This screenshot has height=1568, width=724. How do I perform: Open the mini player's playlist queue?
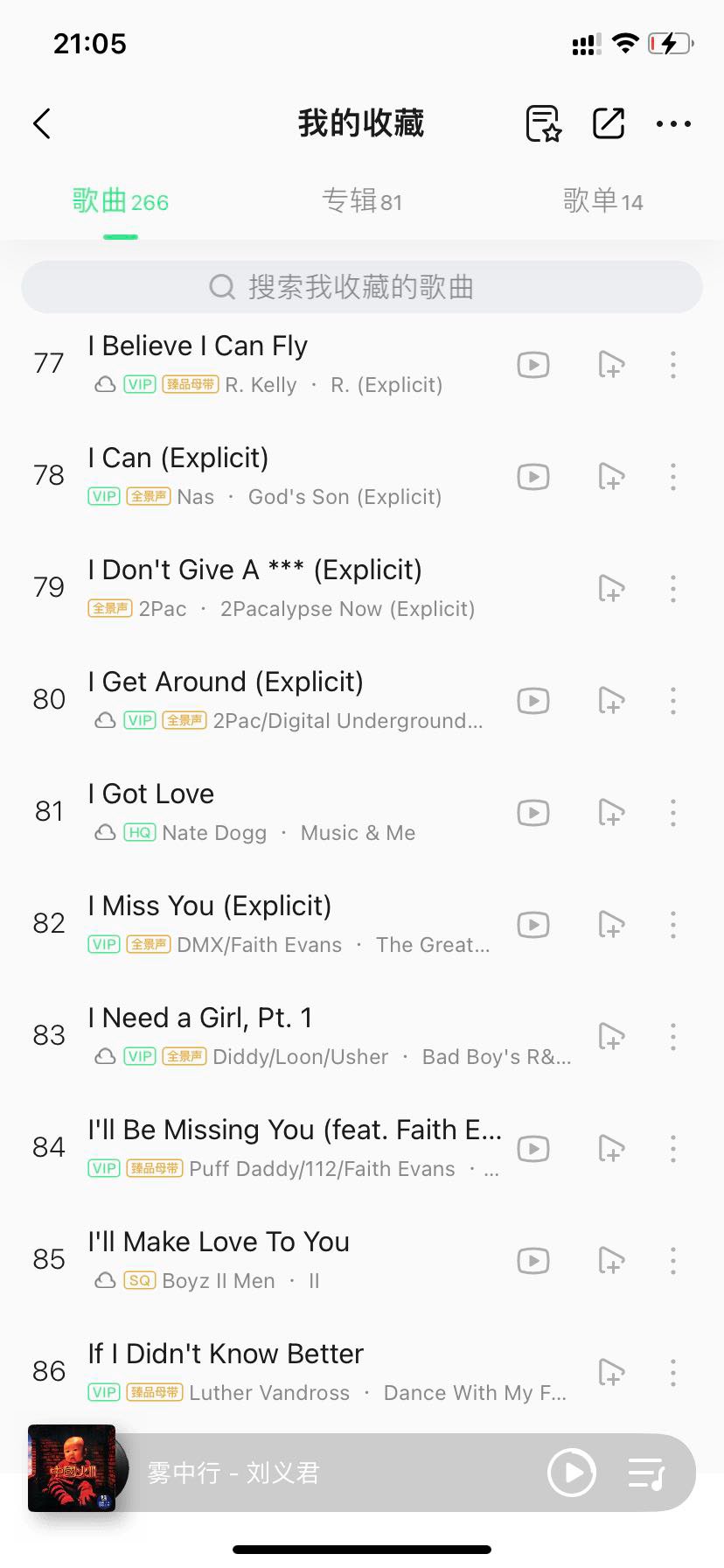tap(647, 1473)
